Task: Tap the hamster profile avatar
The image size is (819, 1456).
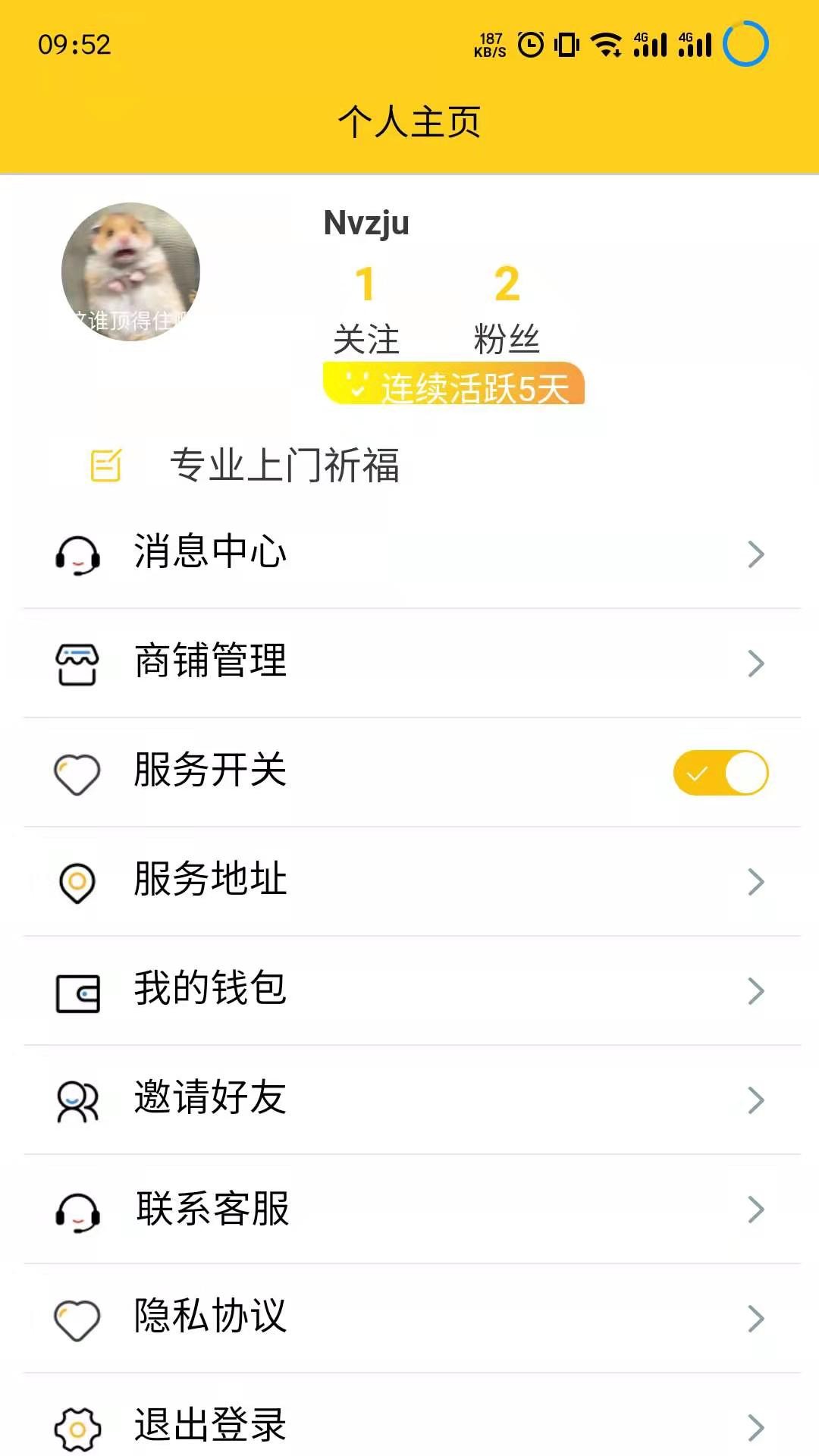Action: (130, 271)
